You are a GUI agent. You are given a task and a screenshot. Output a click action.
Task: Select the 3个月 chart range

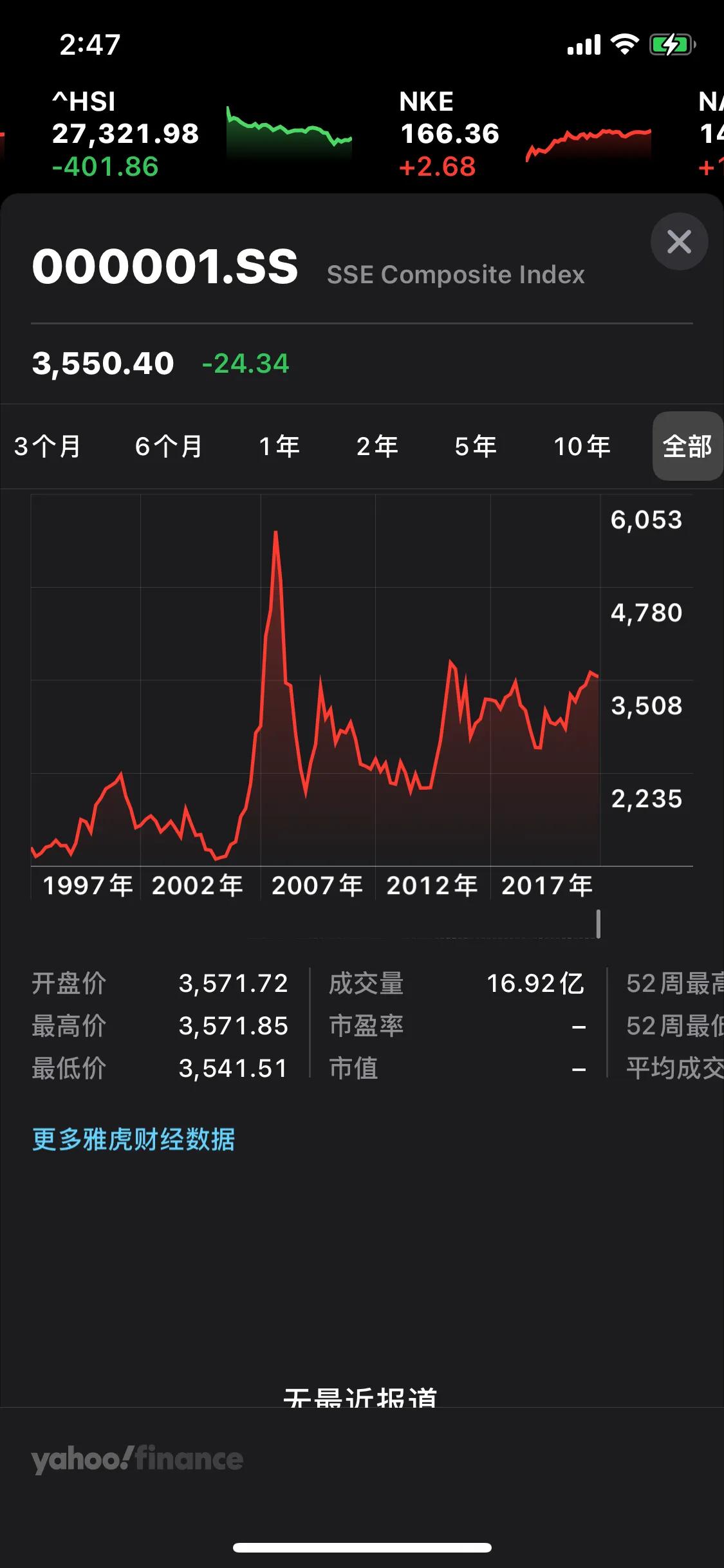48,446
